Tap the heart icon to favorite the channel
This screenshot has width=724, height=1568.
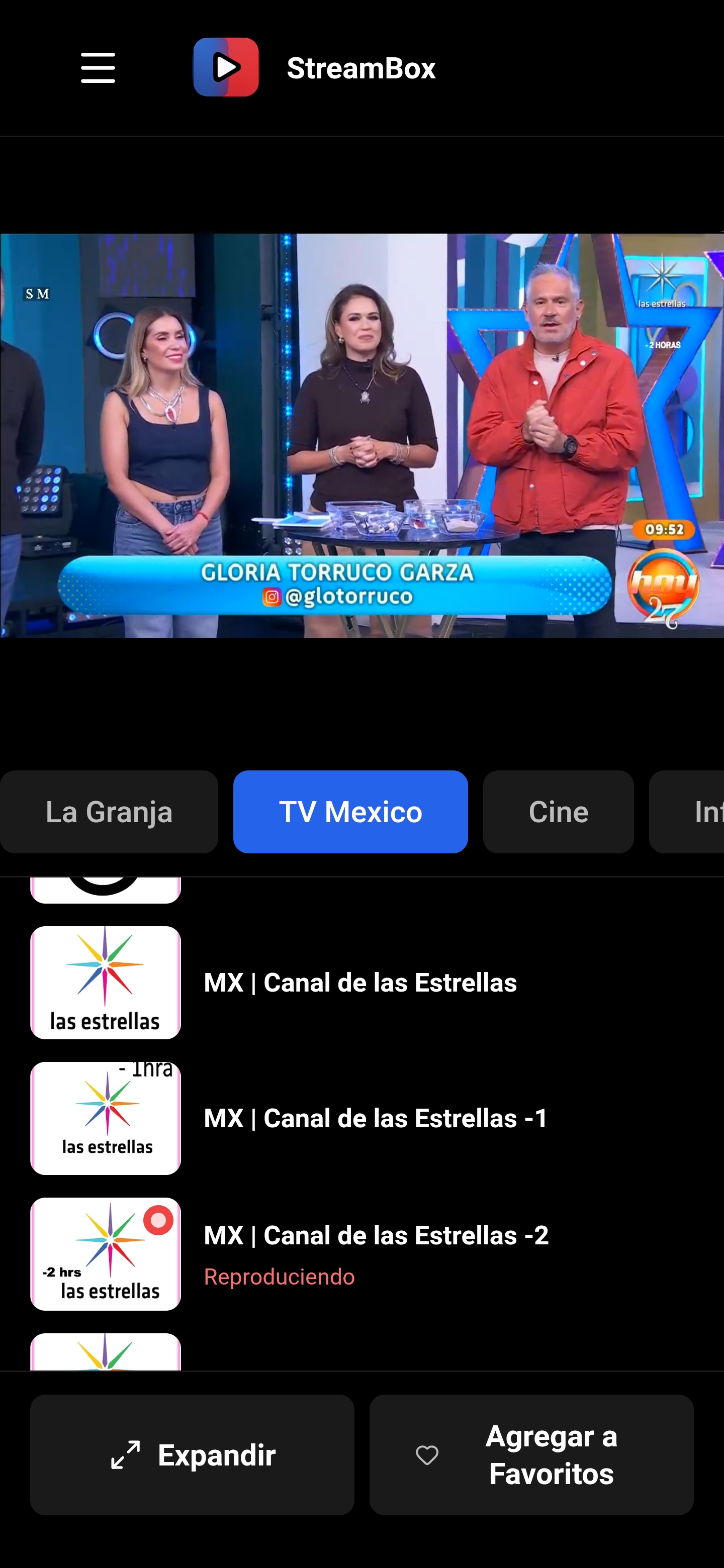(x=427, y=1455)
